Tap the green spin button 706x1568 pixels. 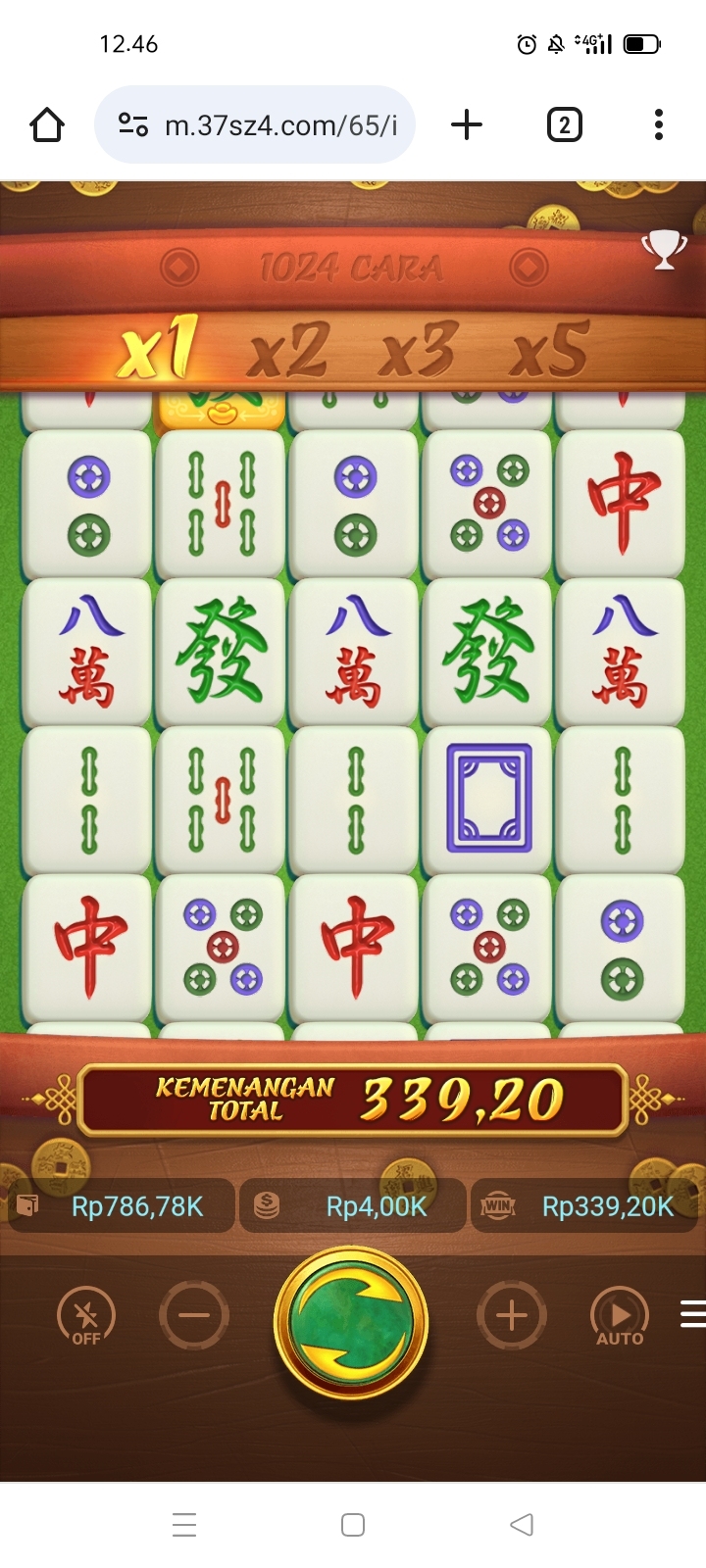coord(351,1321)
